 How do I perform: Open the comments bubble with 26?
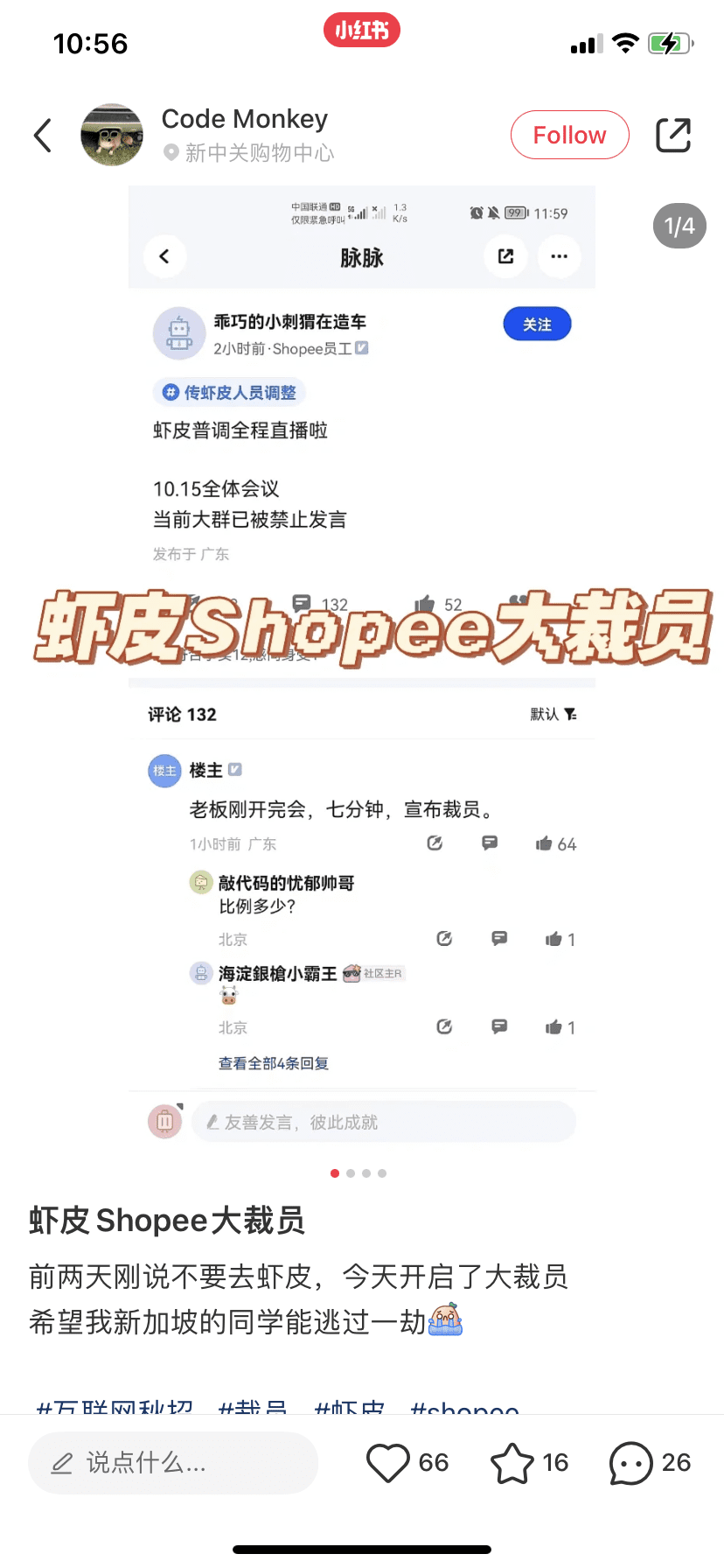click(x=631, y=1462)
